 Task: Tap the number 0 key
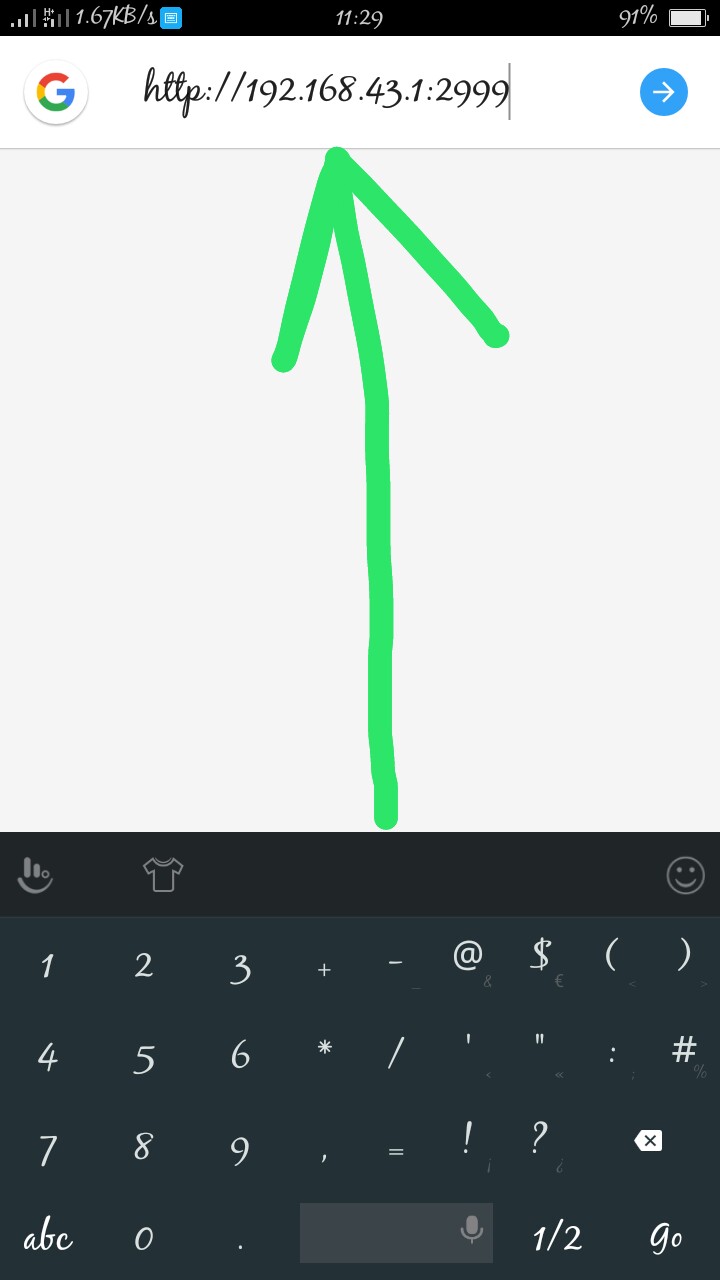point(144,1238)
